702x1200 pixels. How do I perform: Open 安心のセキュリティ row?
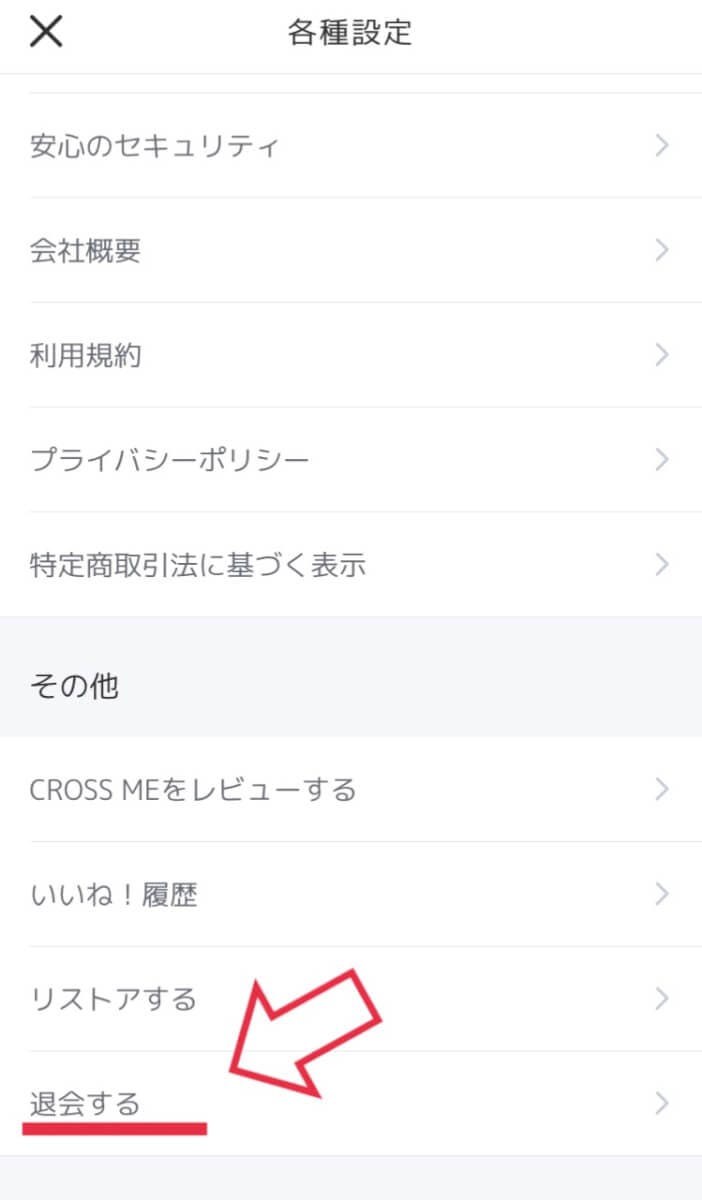[x=350, y=146]
